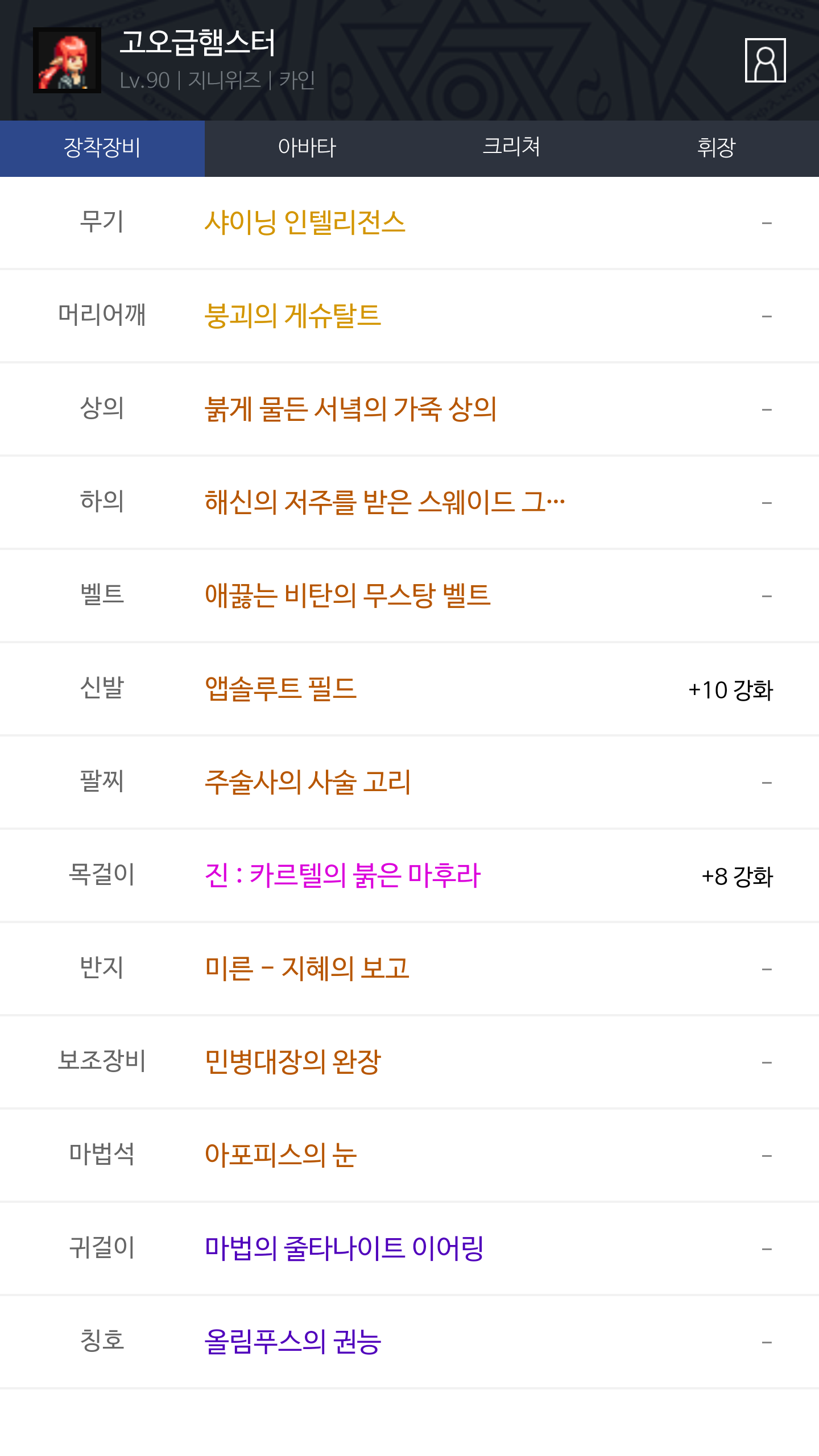
Task: Tap the 고오급햄스터 character avatar
Action: click(67, 60)
